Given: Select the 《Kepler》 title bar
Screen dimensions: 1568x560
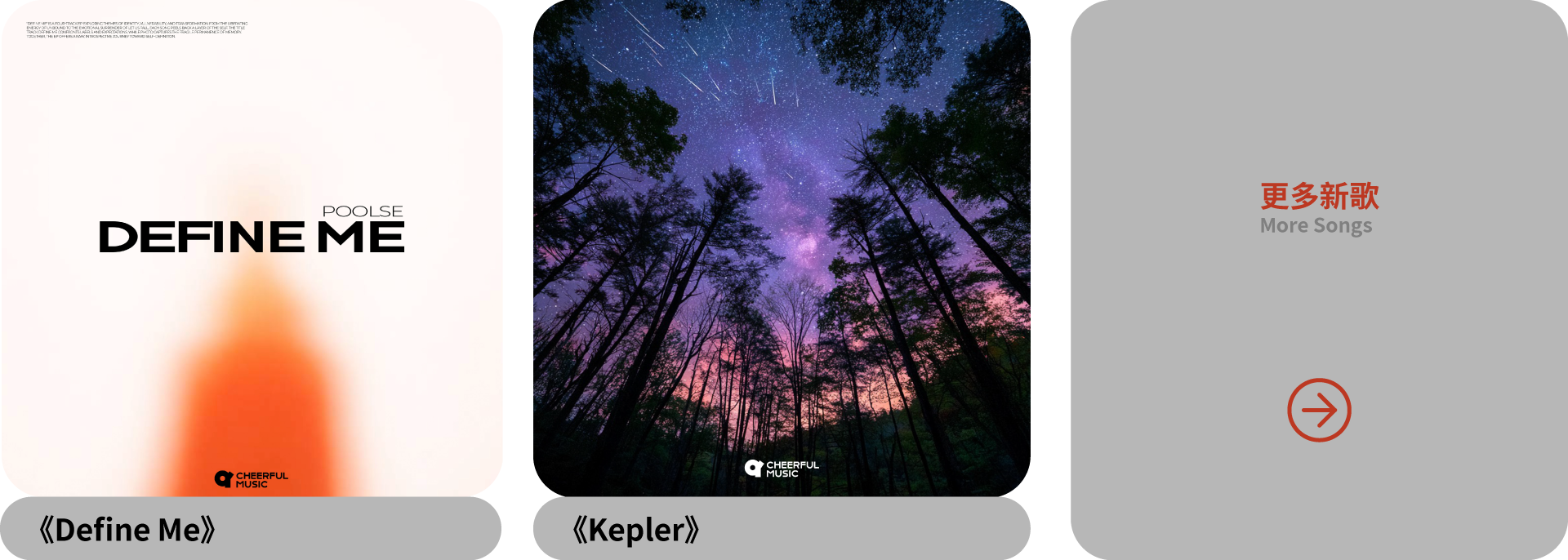Looking at the screenshot, I should point(782,530).
